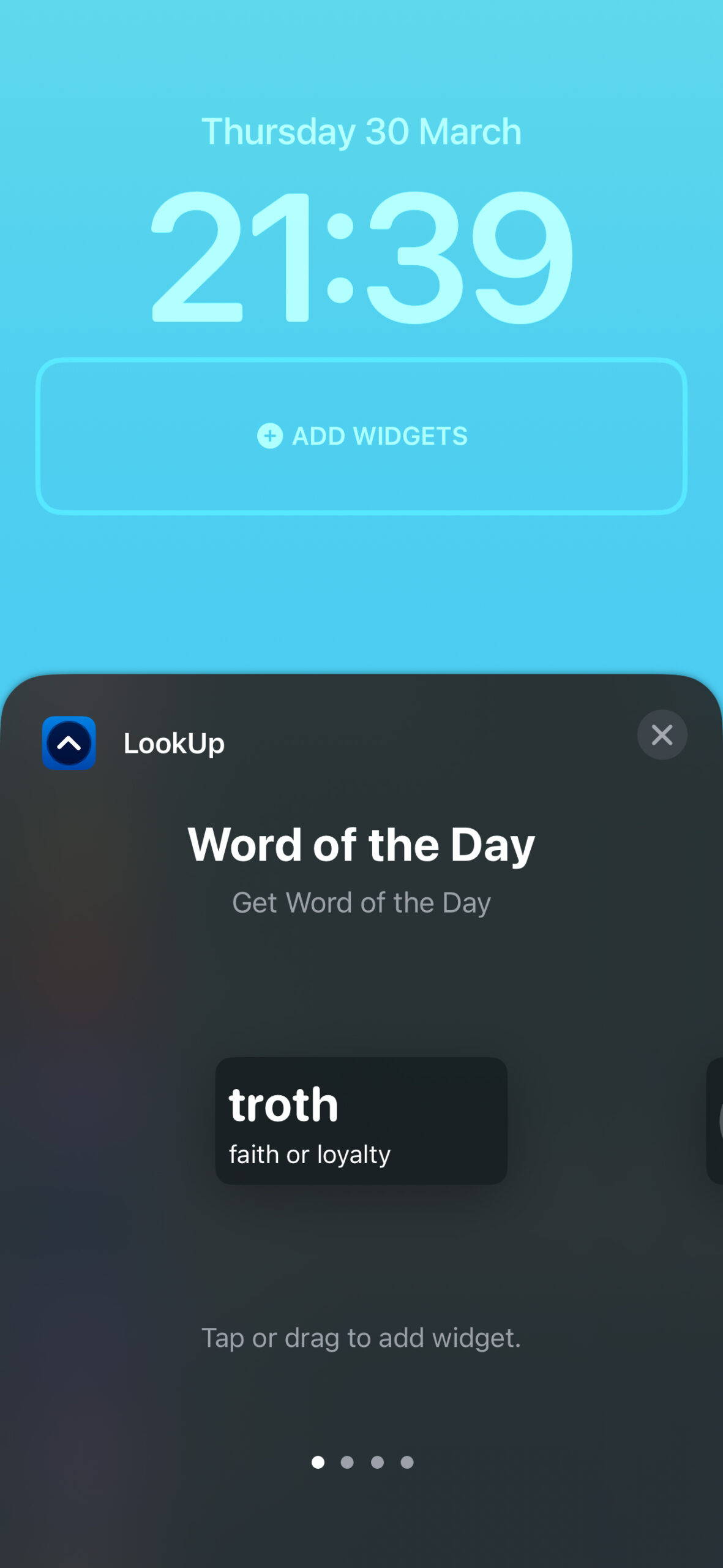723x1568 pixels.
Task: Tap the 21:39 clock to customize
Action: [361, 256]
